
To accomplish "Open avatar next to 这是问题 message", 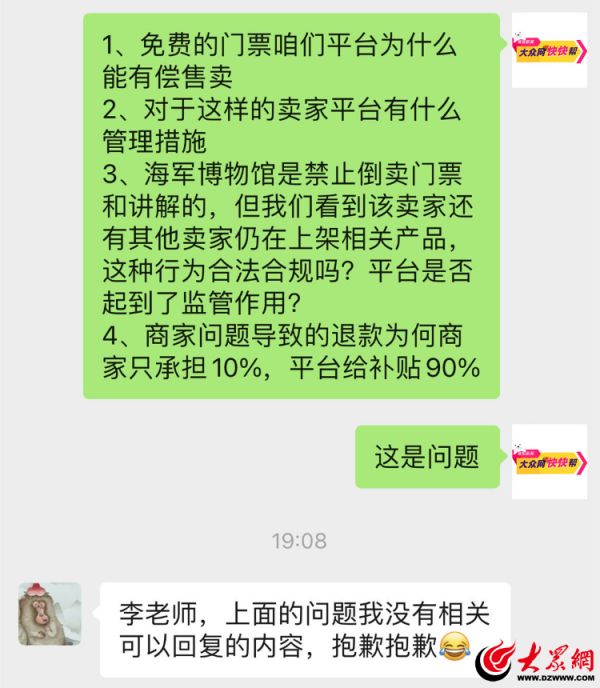I will [x=548, y=461].
